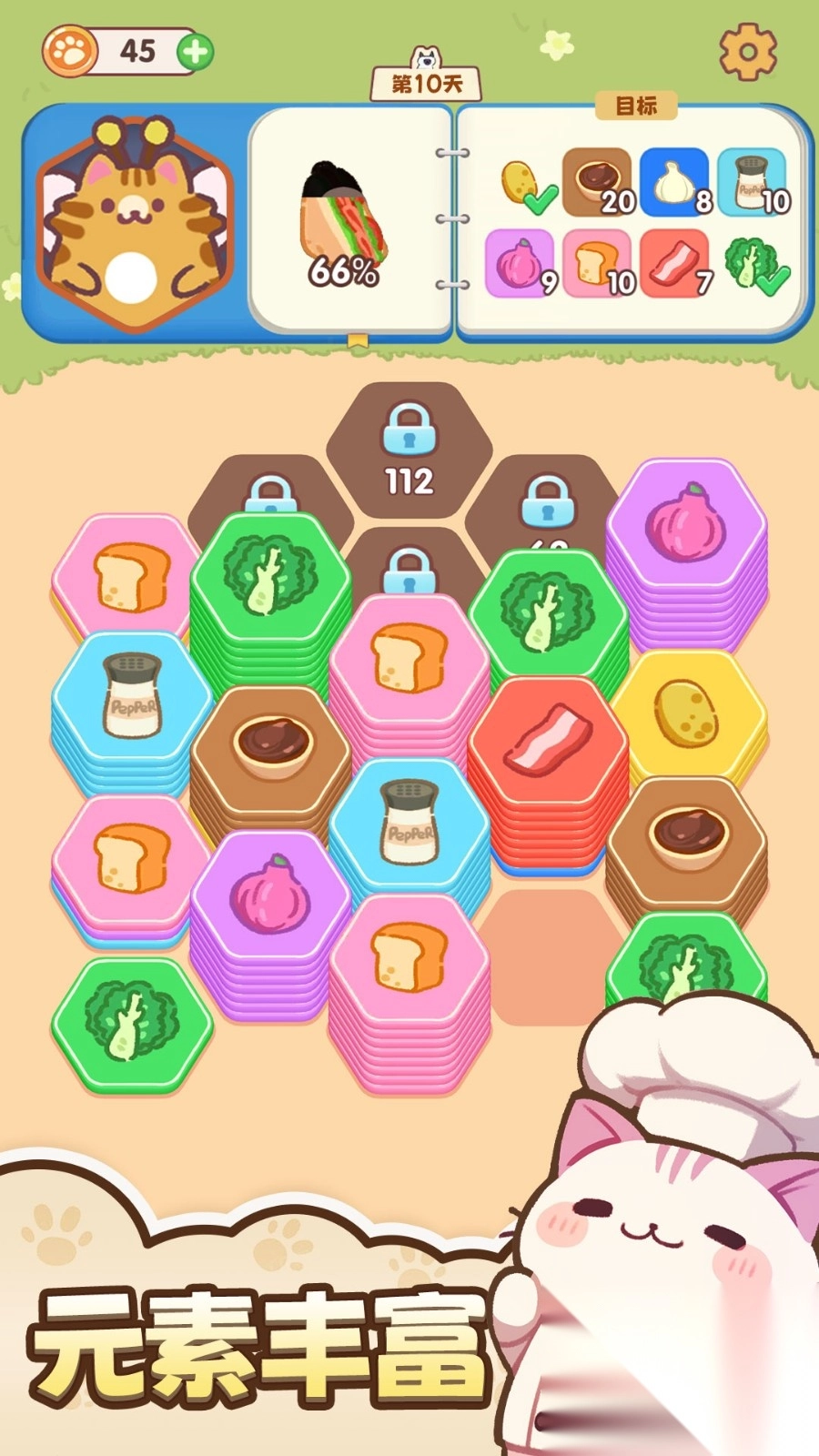Screen dimensions: 819x1456
Task: Open the orange tiger cat avatar
Action: click(133, 223)
